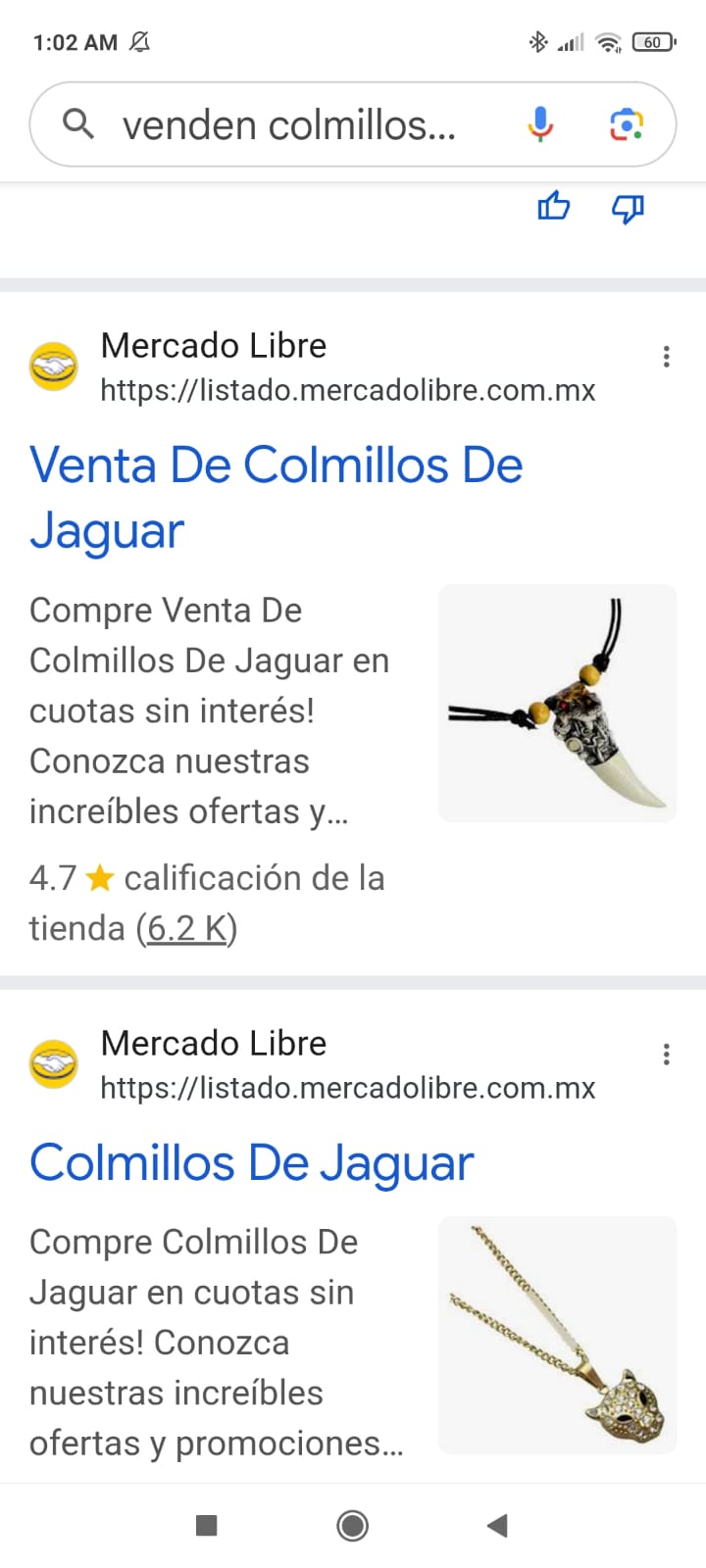
Task: Open more options for 'Colmillos De Jaguar' result
Action: [x=667, y=1054]
